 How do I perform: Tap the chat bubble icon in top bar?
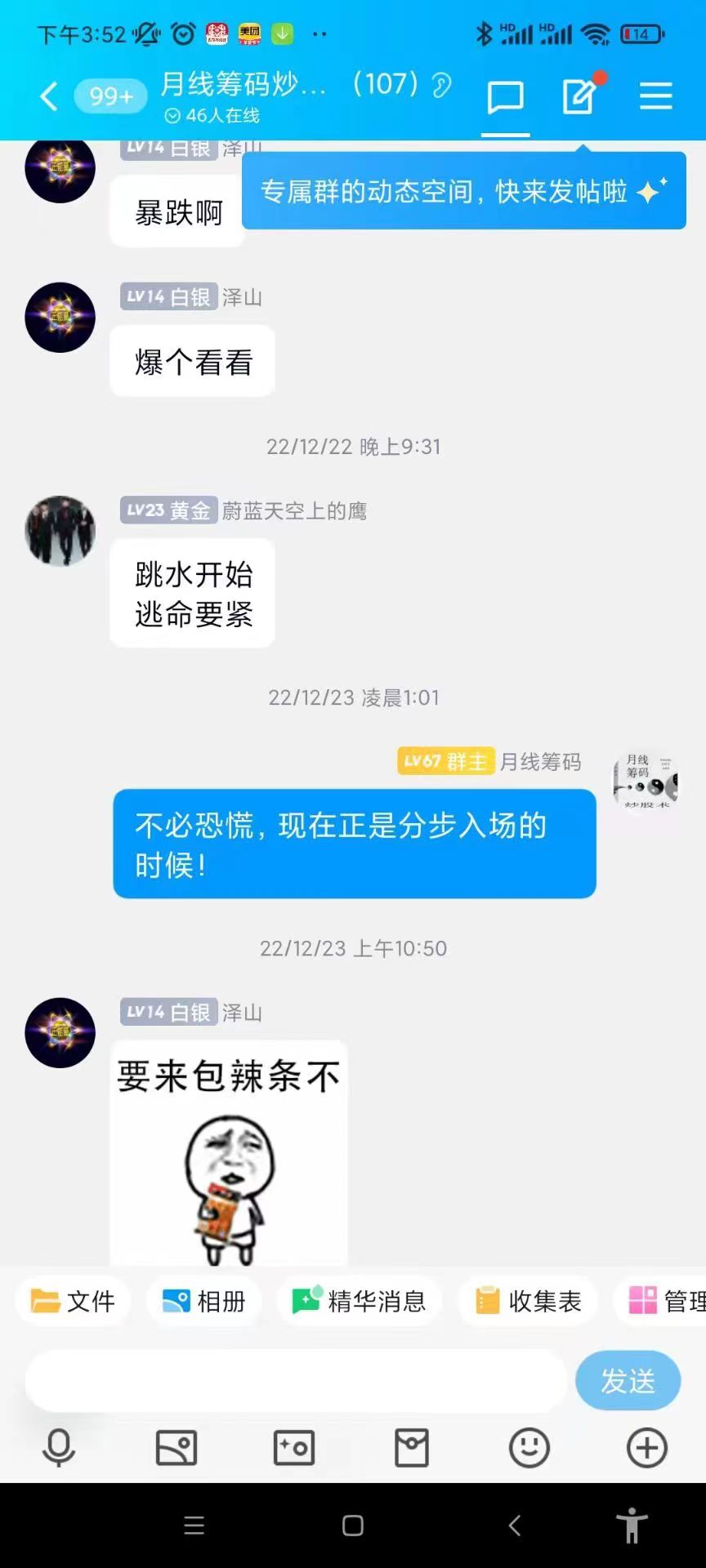505,96
